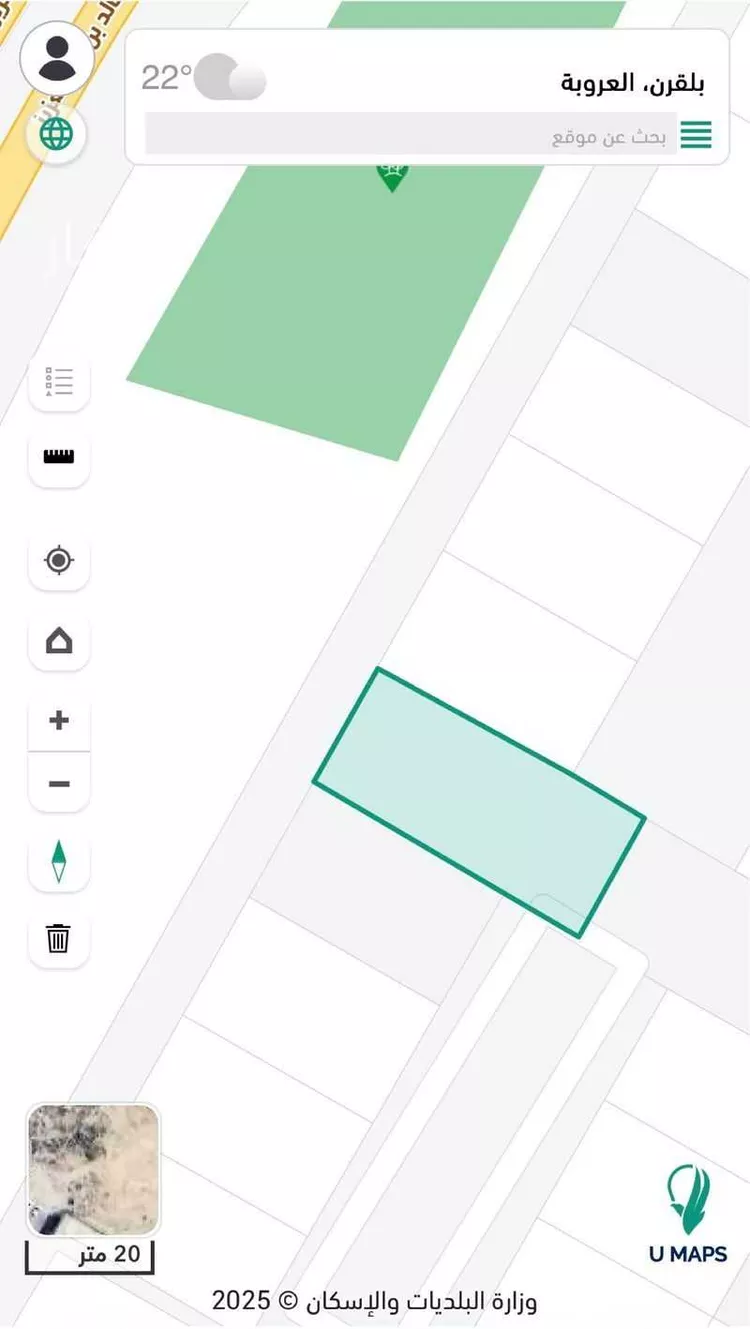Tap the home extent button
This screenshot has height=1329, width=750.
[59, 640]
